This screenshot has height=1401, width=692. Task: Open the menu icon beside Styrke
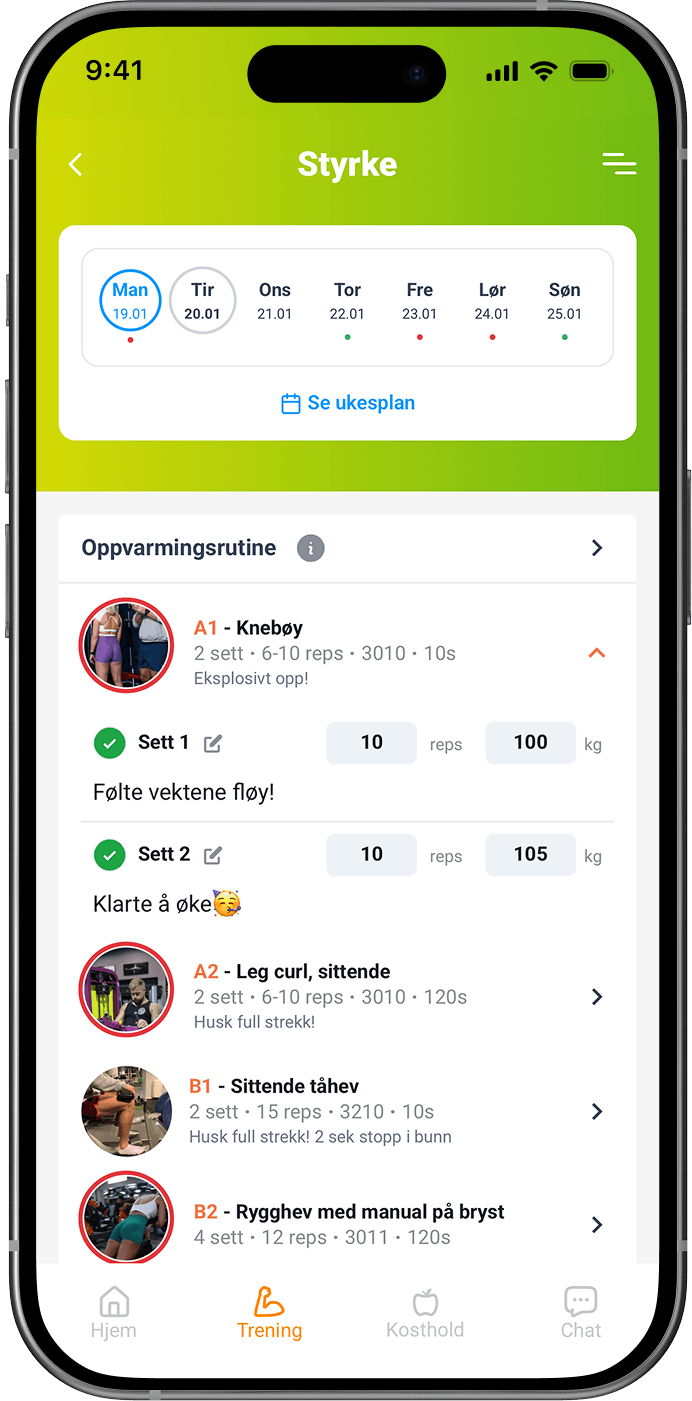(x=619, y=164)
